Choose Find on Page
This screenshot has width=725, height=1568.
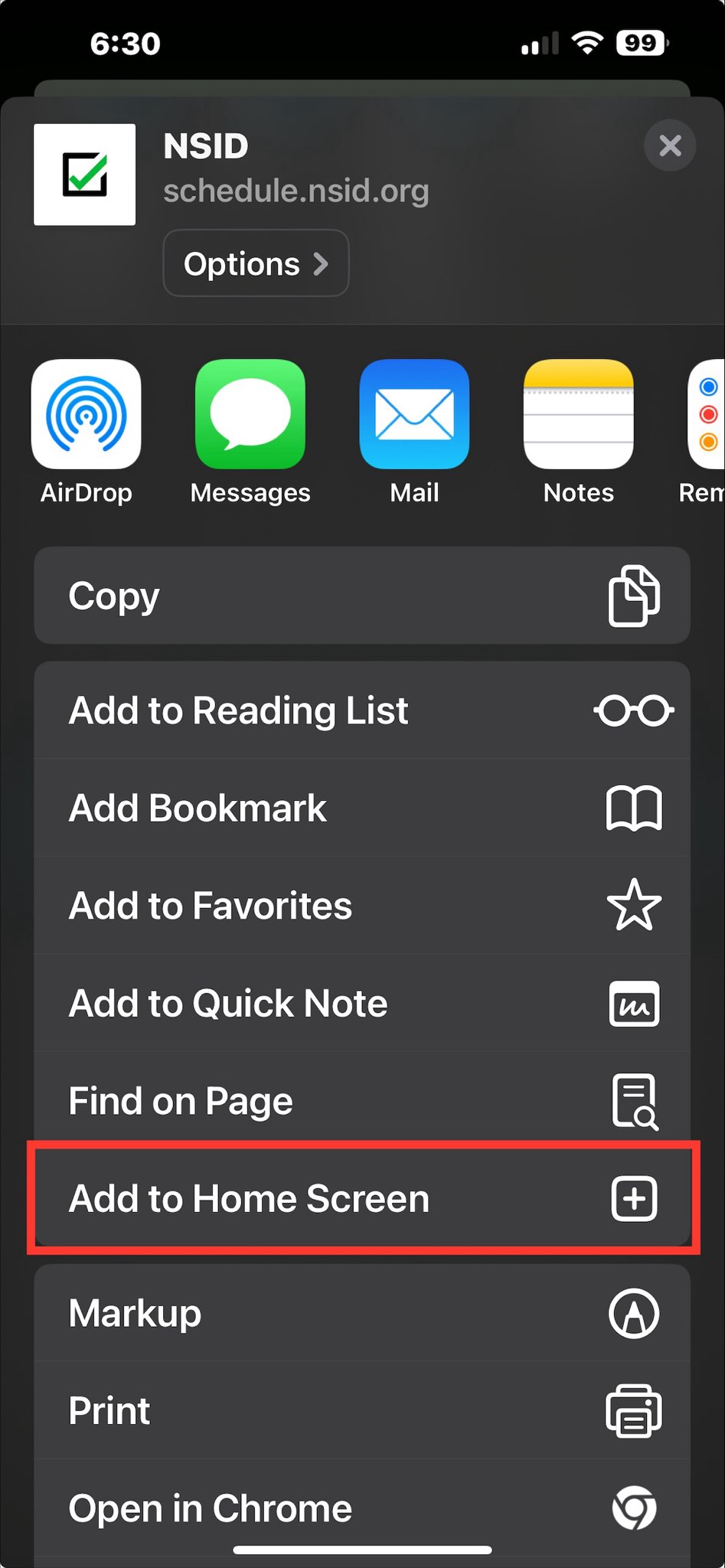361,1101
